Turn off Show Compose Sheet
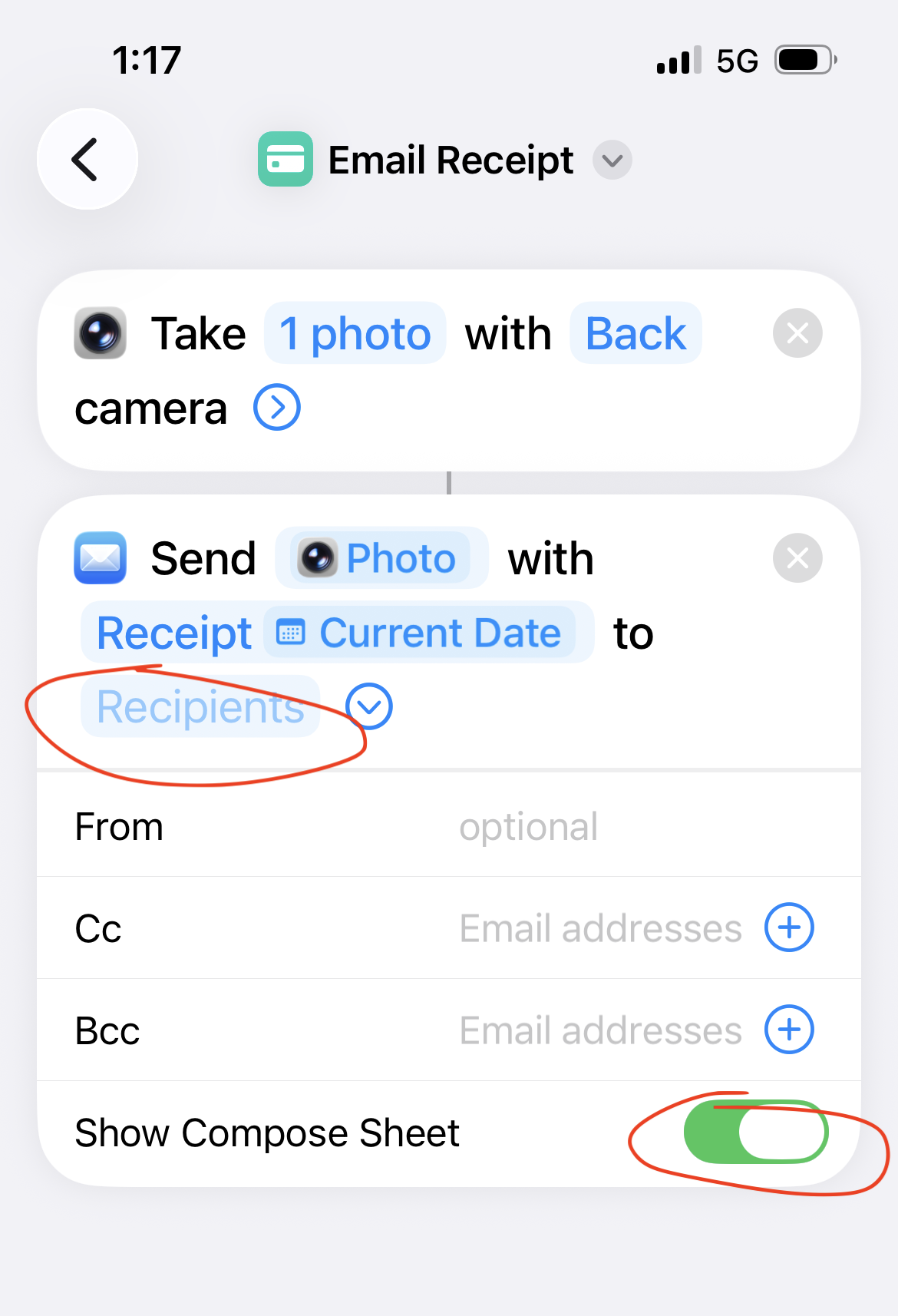 755,1132
